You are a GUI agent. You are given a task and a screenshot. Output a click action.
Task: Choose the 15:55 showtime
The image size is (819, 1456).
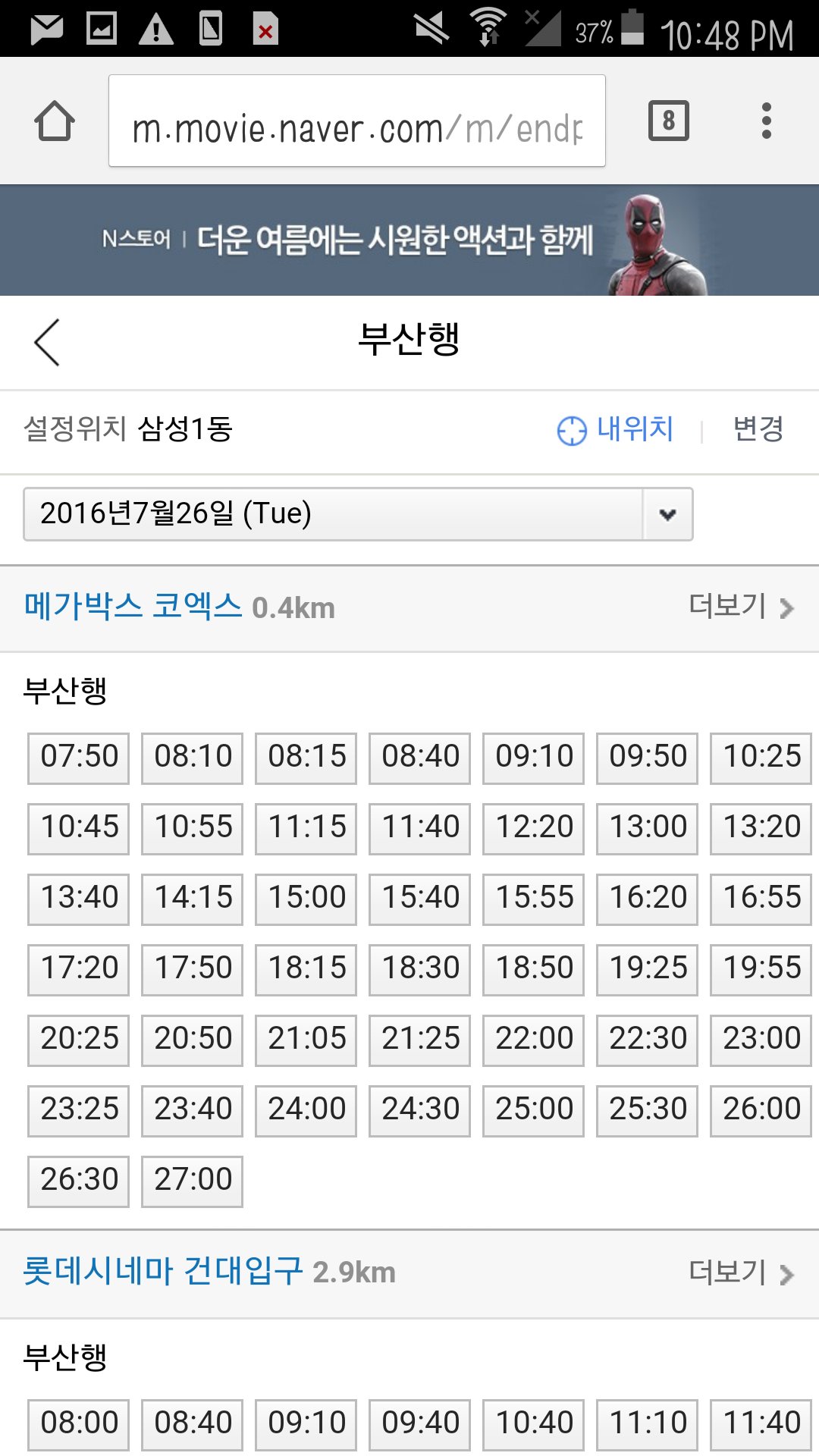pyautogui.click(x=534, y=899)
